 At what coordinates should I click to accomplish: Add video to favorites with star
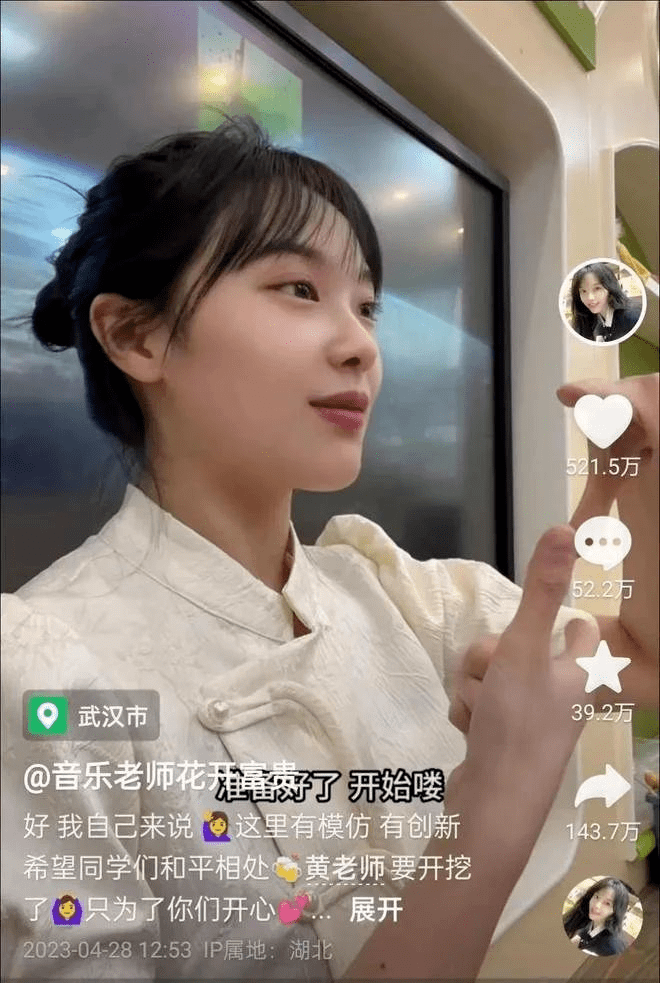point(603,667)
